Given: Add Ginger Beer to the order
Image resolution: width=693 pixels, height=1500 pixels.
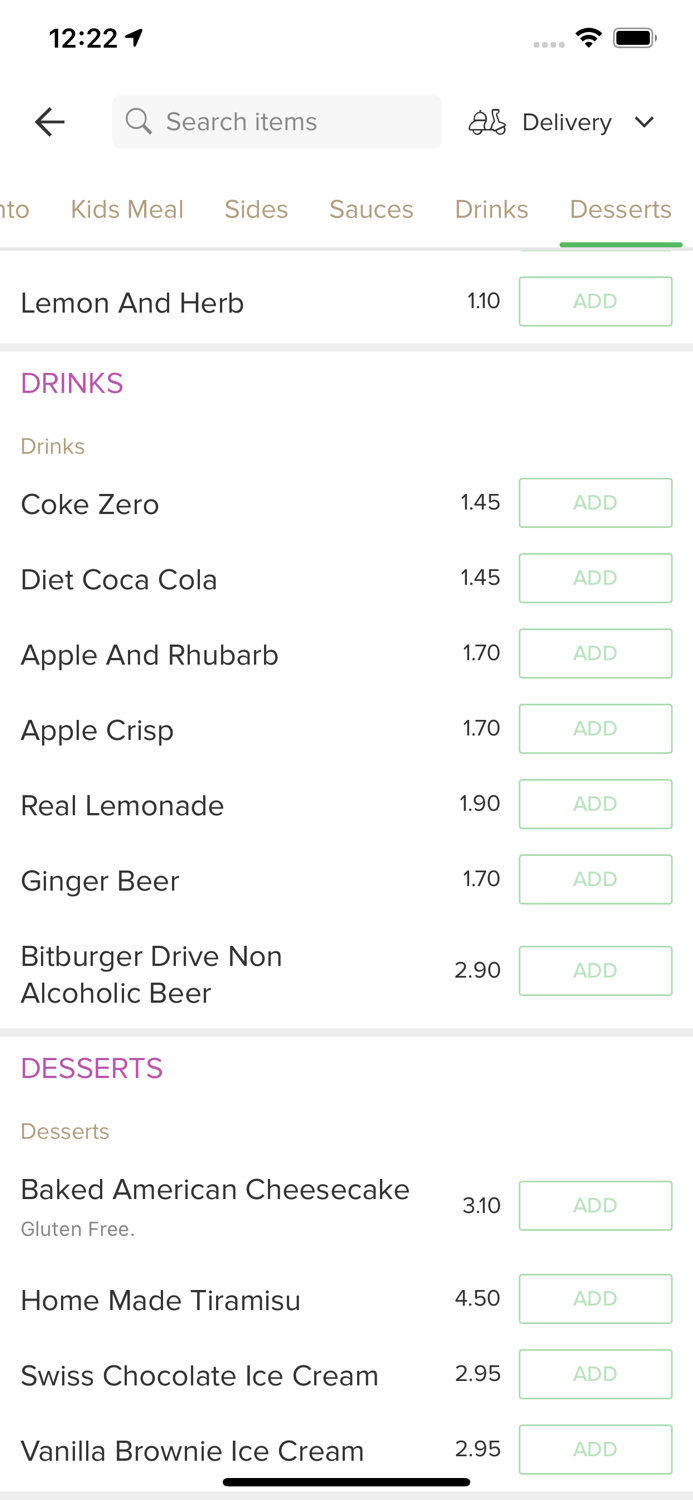Looking at the screenshot, I should (595, 879).
